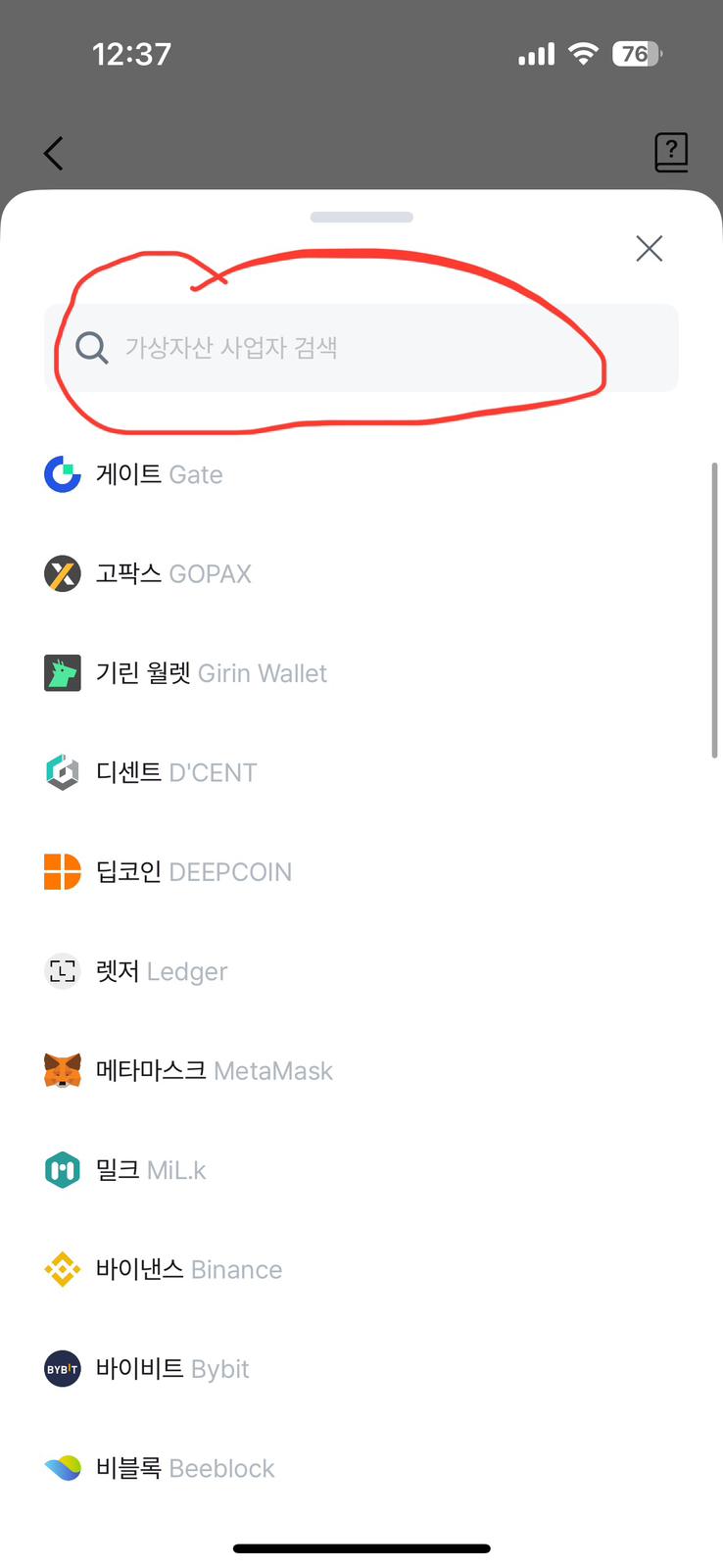The image size is (723, 1568).
Task: Choose 비블록 Beeblock
Action: [x=361, y=1468]
